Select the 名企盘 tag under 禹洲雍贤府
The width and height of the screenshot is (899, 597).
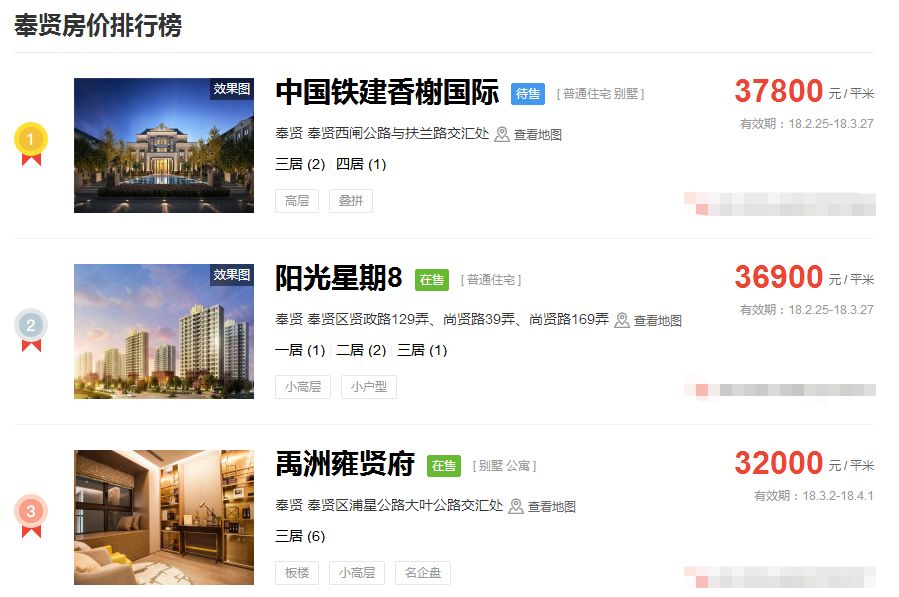click(423, 573)
